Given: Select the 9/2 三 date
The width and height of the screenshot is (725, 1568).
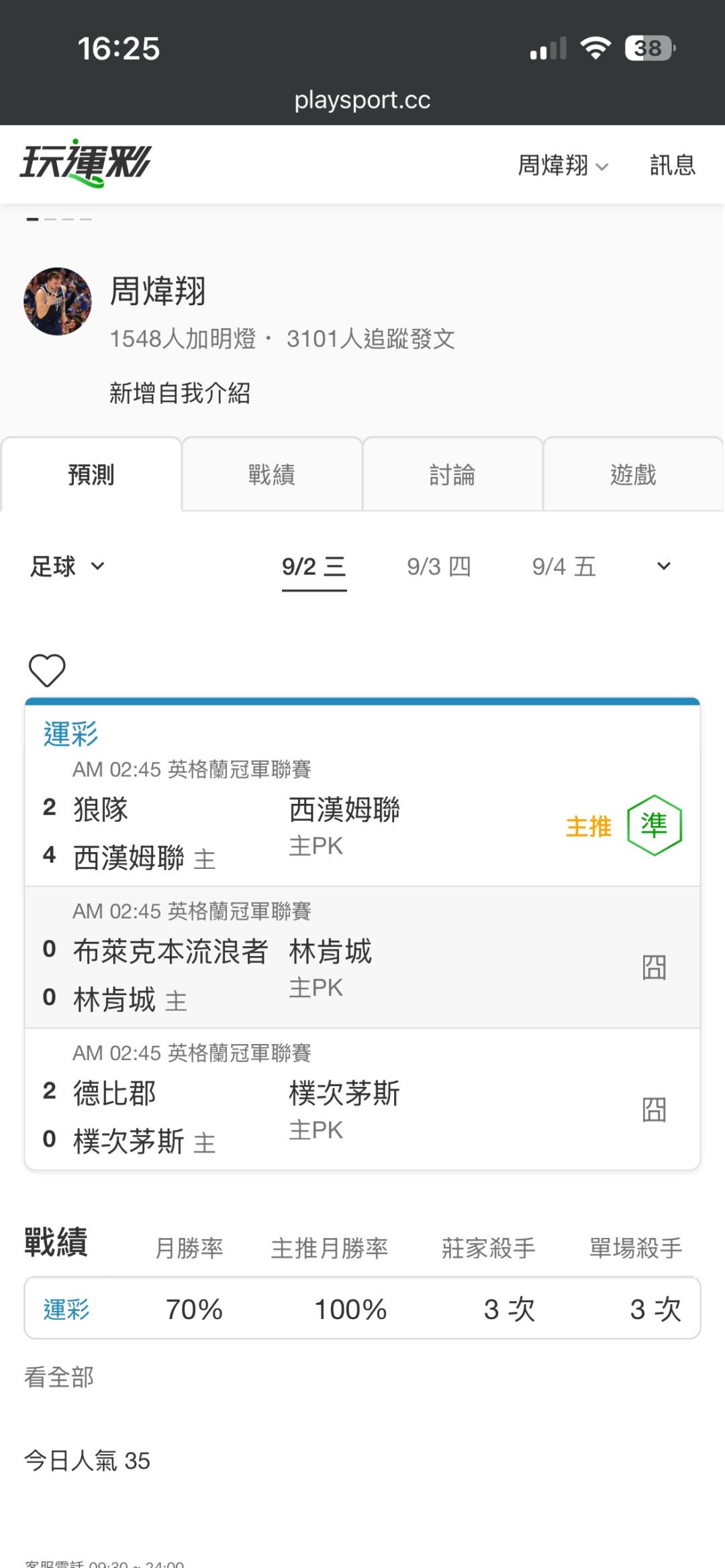Looking at the screenshot, I should click(x=314, y=567).
